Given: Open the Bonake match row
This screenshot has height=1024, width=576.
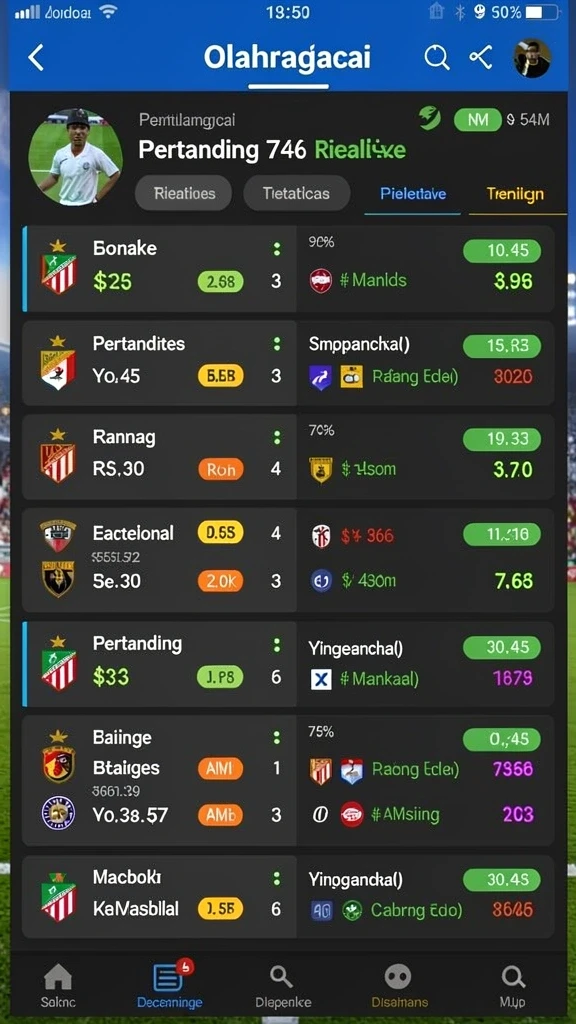Looking at the screenshot, I should coord(288,268).
